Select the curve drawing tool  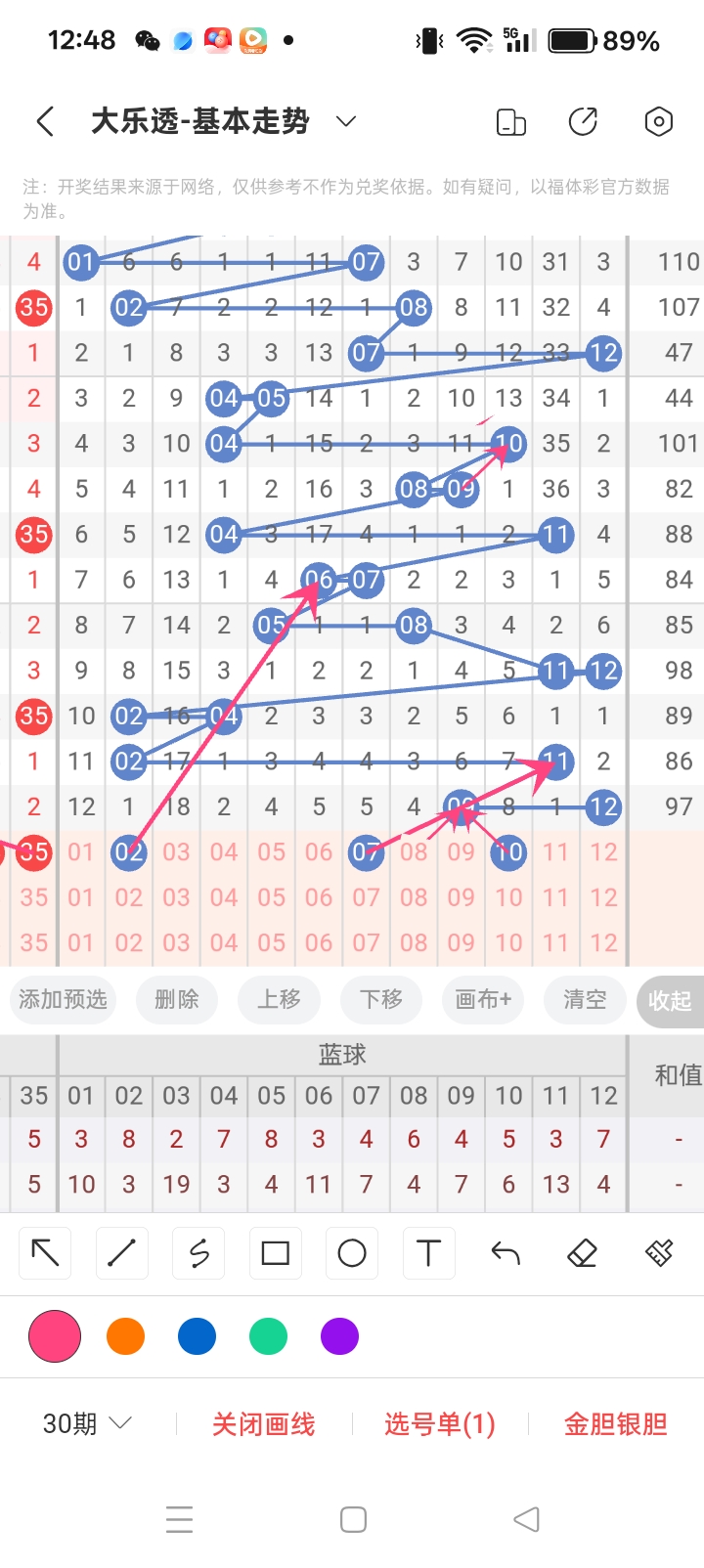tap(198, 1252)
